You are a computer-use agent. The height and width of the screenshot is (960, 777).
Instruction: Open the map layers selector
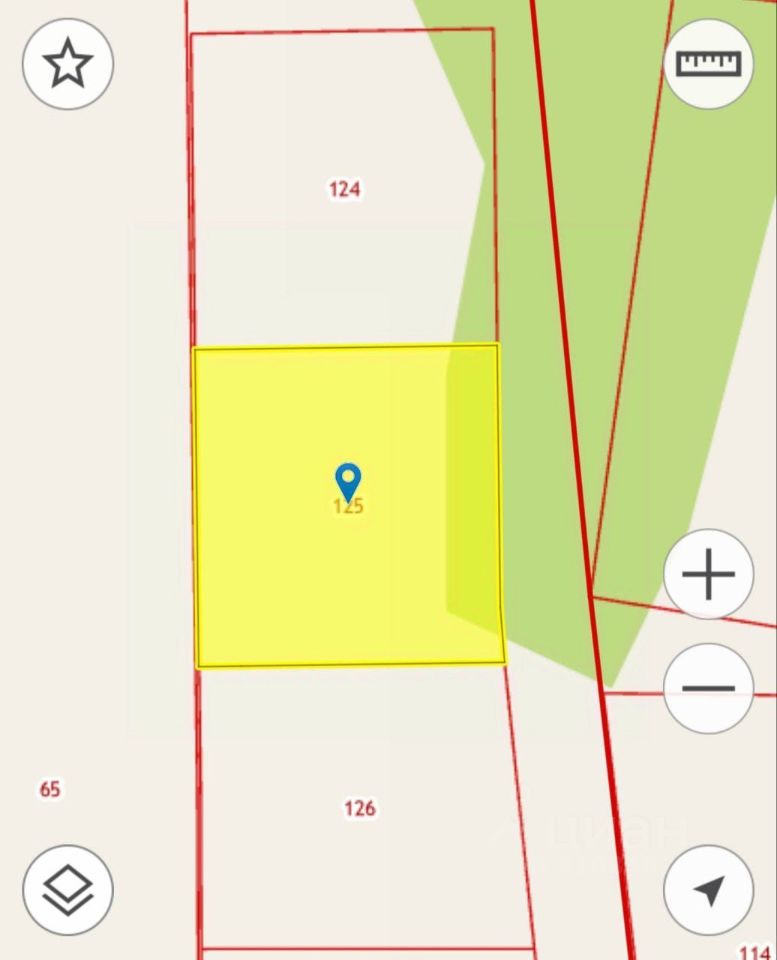[x=68, y=890]
